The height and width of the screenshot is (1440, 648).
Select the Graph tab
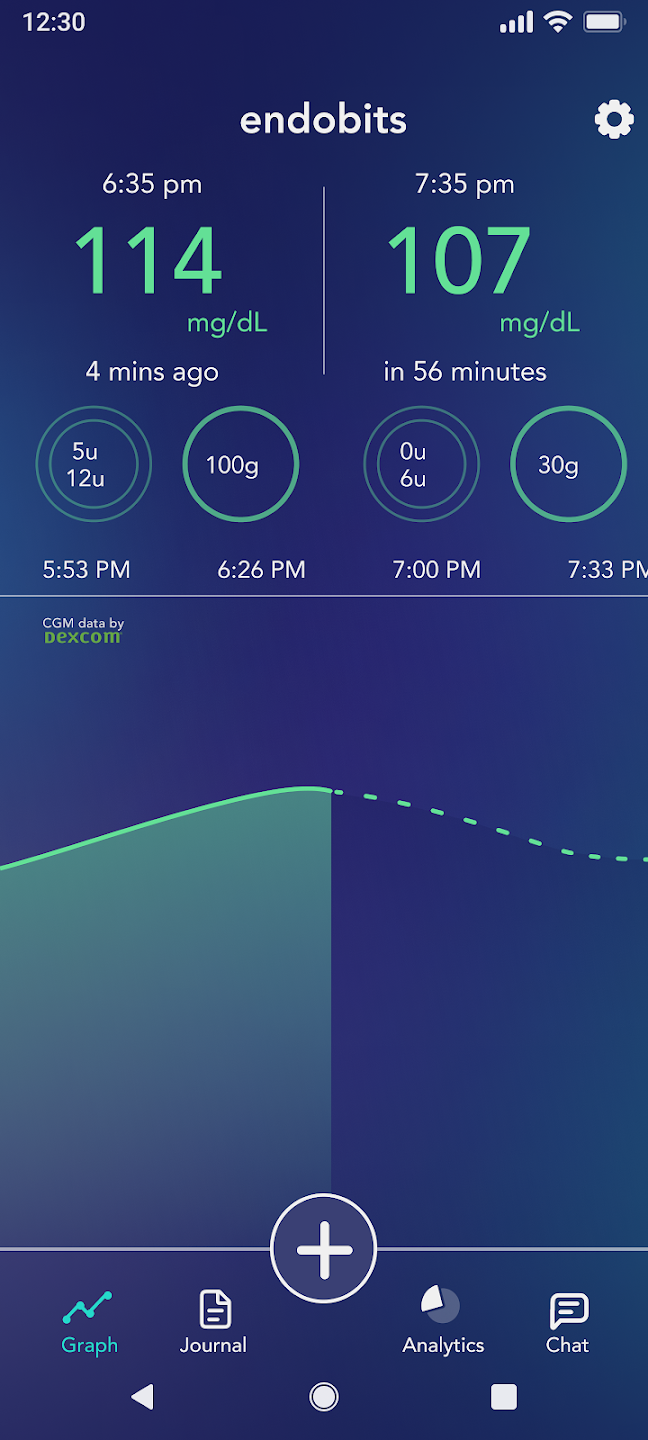tap(90, 1322)
